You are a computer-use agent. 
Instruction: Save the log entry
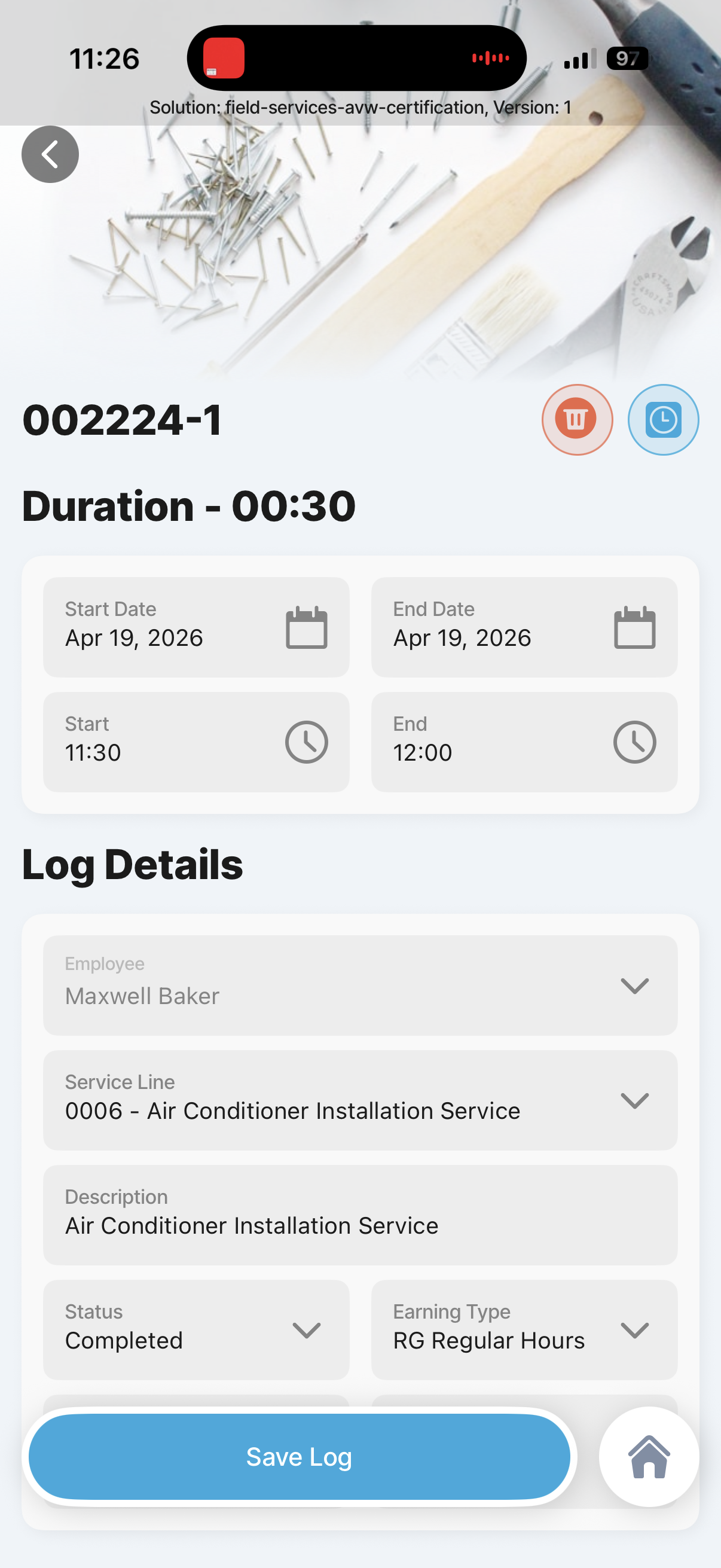tap(299, 1457)
